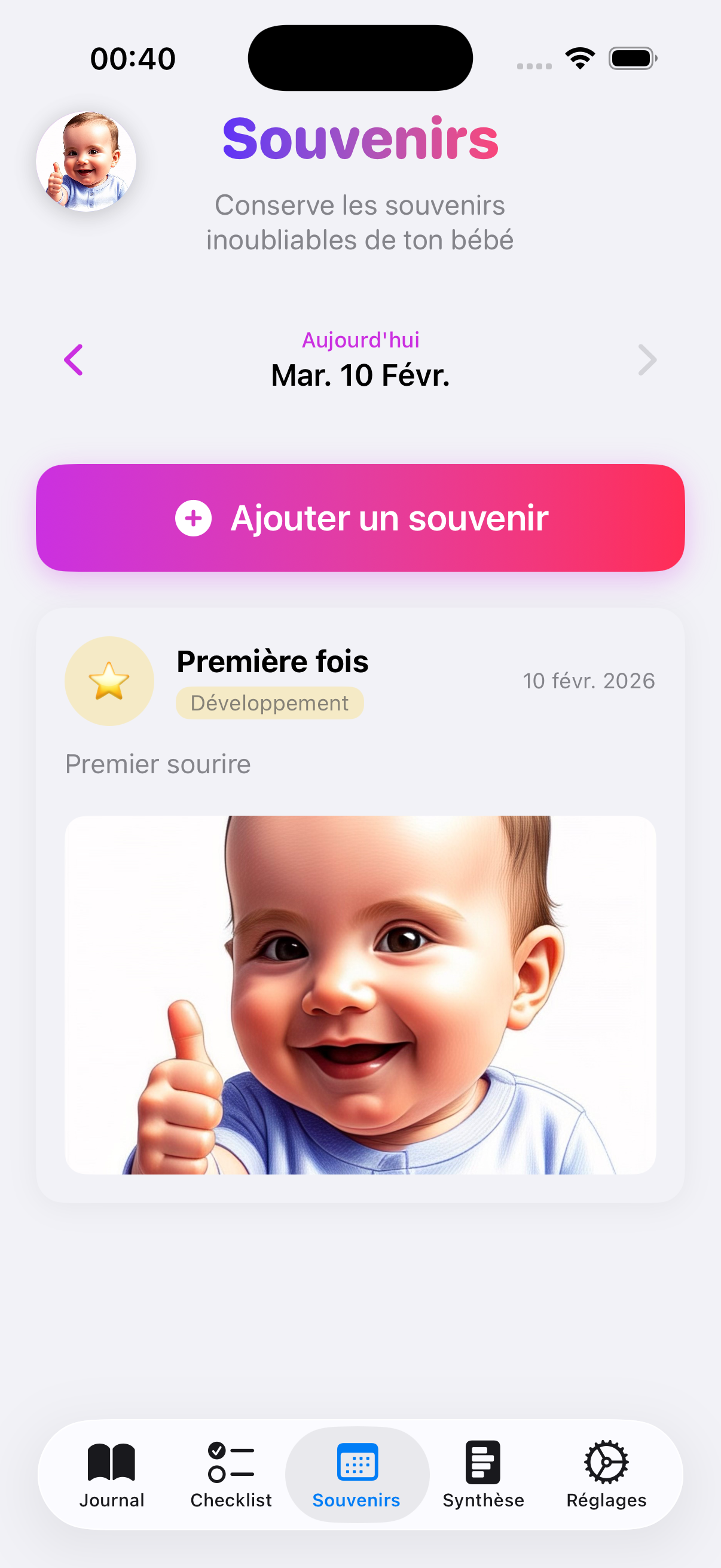Viewport: 721px width, 1568px height.
Task: Tap the star icon on the memory card
Action: [108, 681]
